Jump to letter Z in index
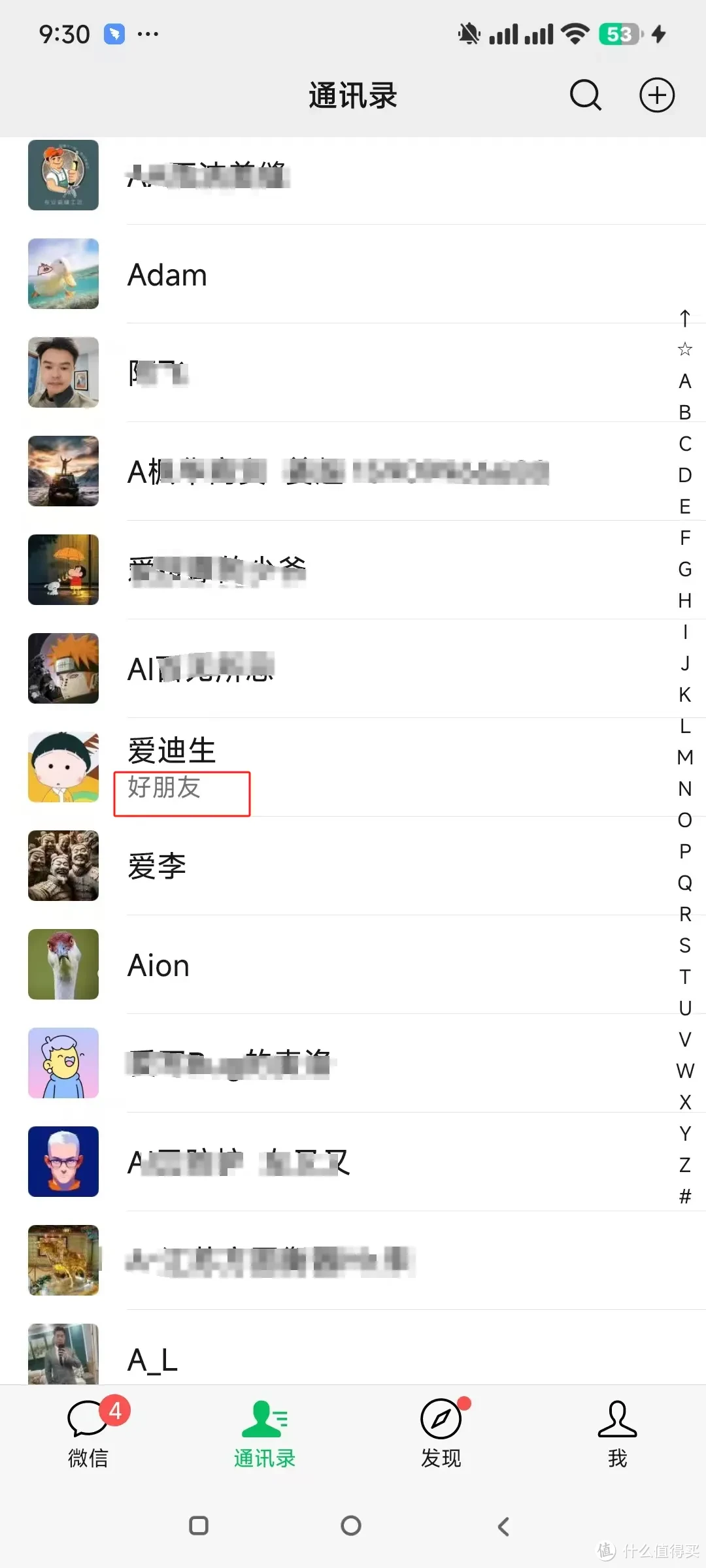Image resolution: width=706 pixels, height=1568 pixels. 684,1165
